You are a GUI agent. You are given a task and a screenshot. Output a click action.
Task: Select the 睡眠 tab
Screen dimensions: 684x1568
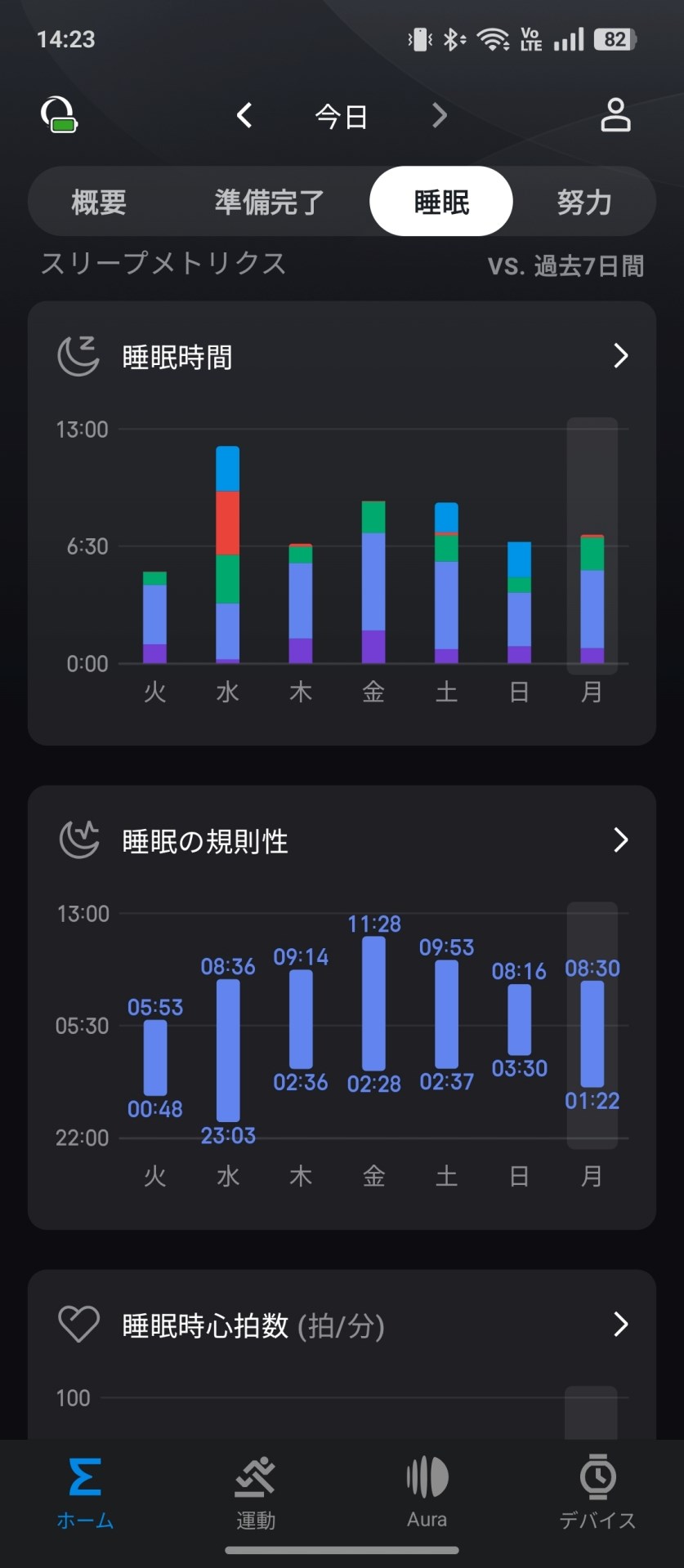pos(441,201)
